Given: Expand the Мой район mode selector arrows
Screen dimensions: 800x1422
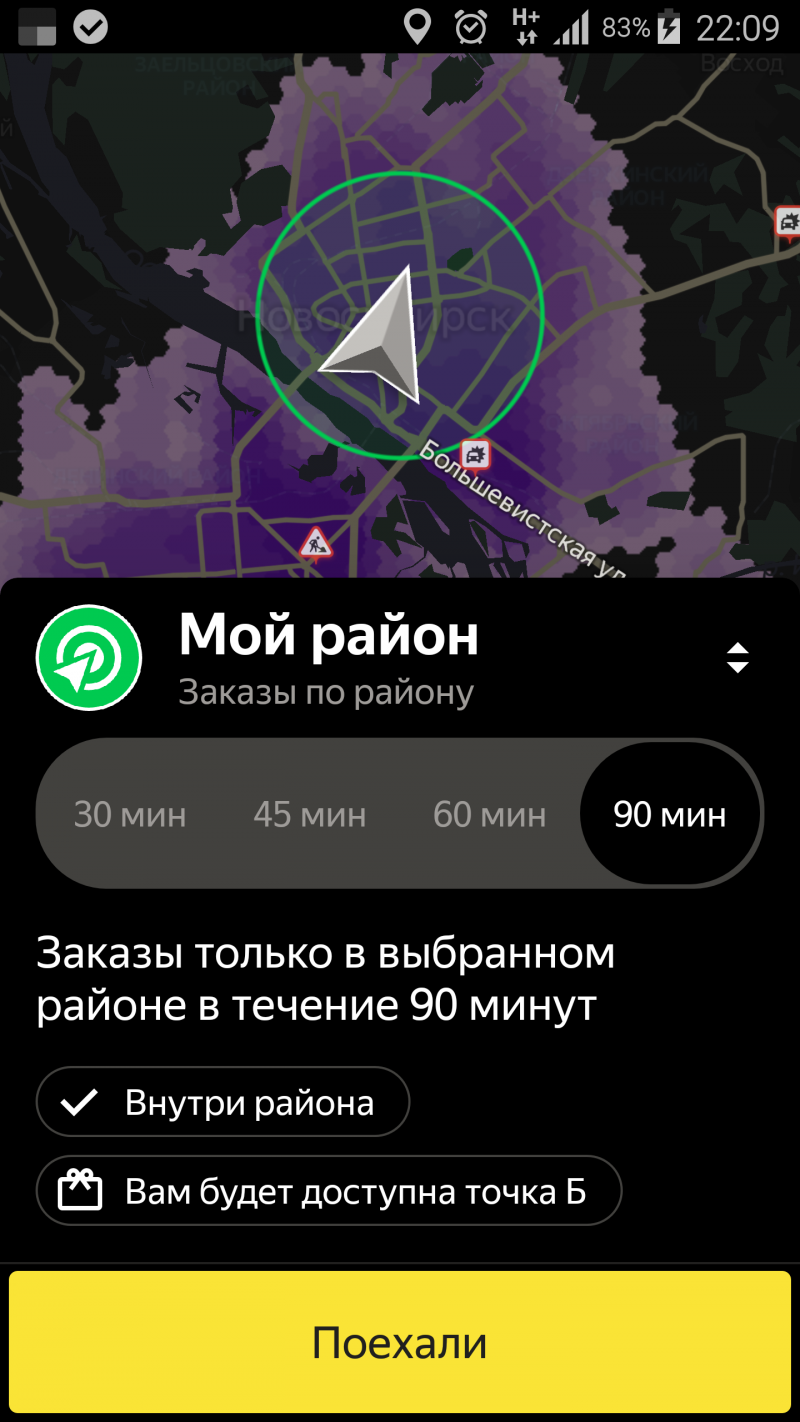Looking at the screenshot, I should (x=737, y=657).
